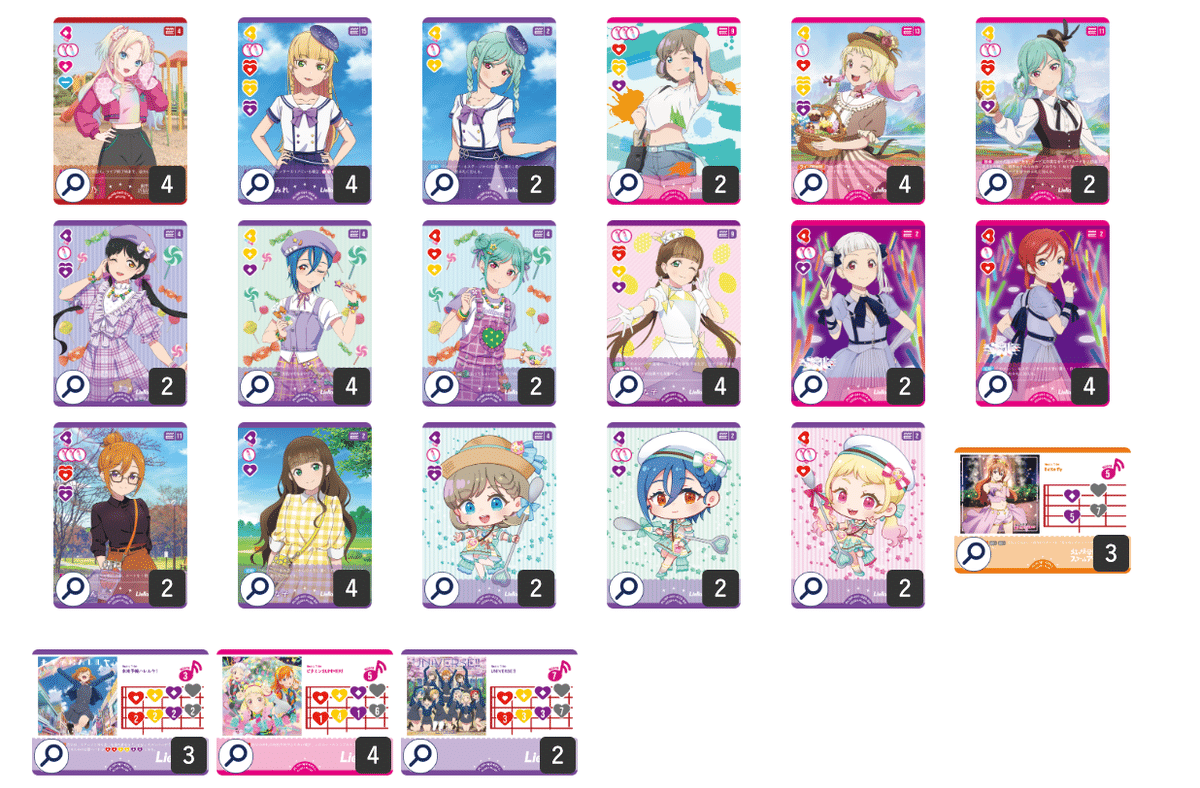Zoom the black-haired girl candy card
This screenshot has height=788, width=1200.
click(74, 385)
